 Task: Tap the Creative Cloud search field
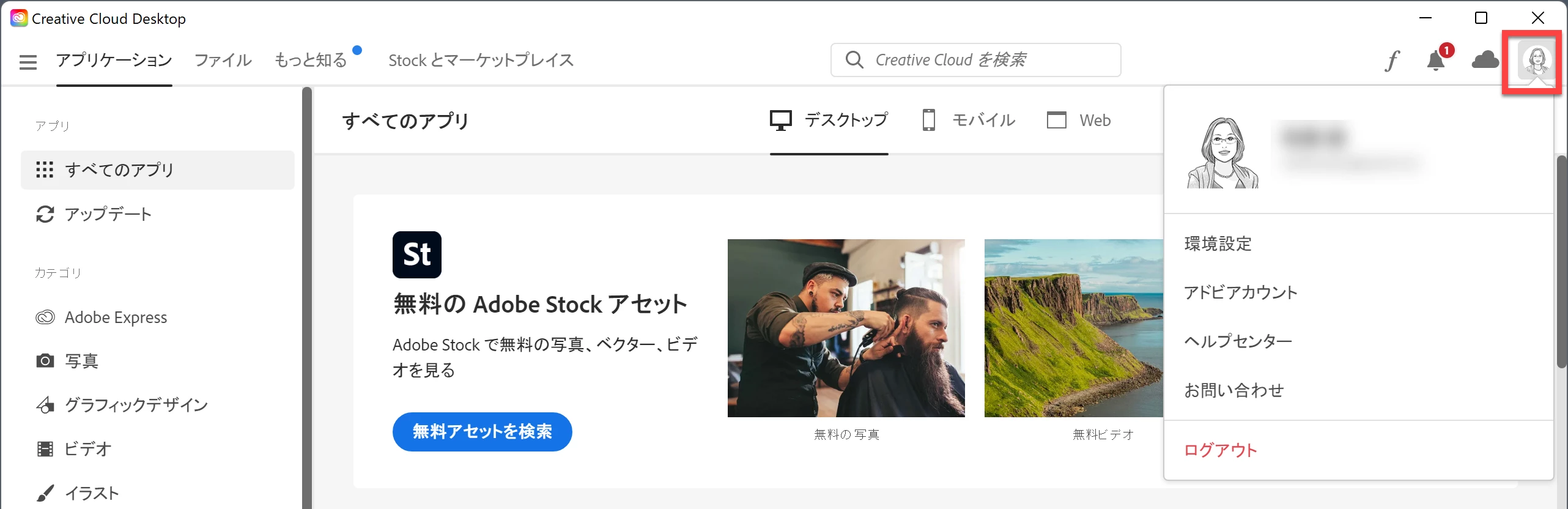pos(976,60)
